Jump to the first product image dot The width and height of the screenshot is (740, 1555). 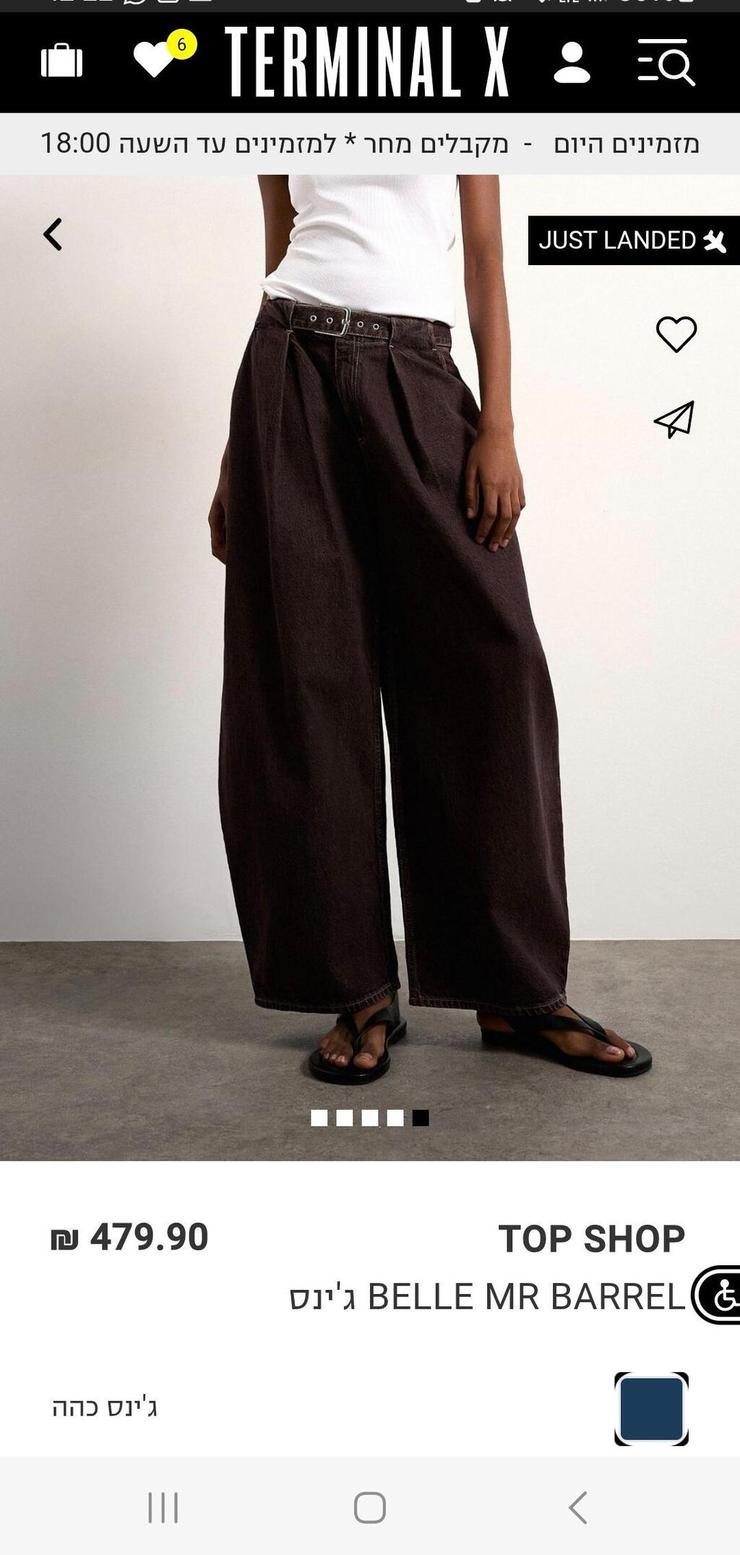319,1118
